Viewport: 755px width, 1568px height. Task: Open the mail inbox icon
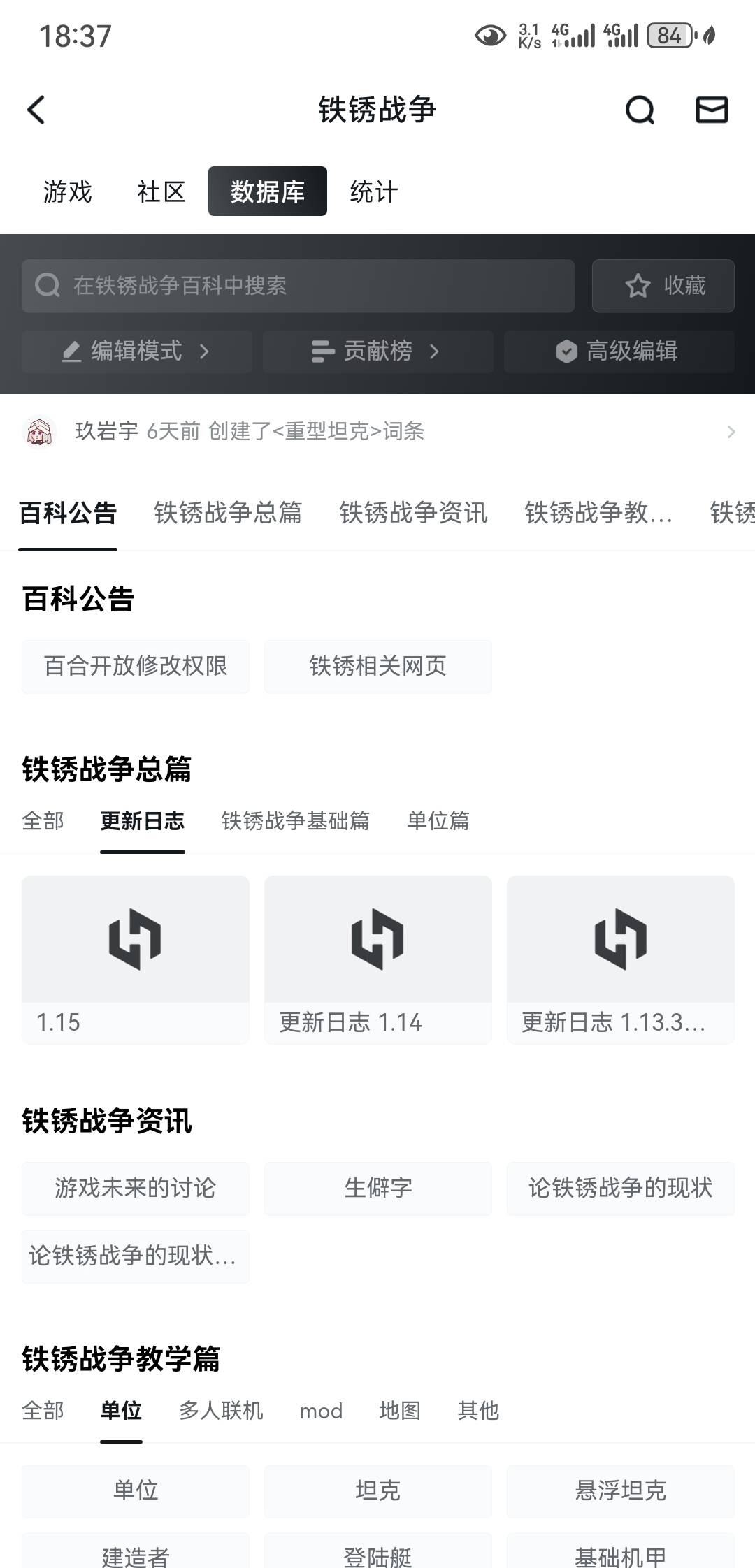(x=712, y=110)
